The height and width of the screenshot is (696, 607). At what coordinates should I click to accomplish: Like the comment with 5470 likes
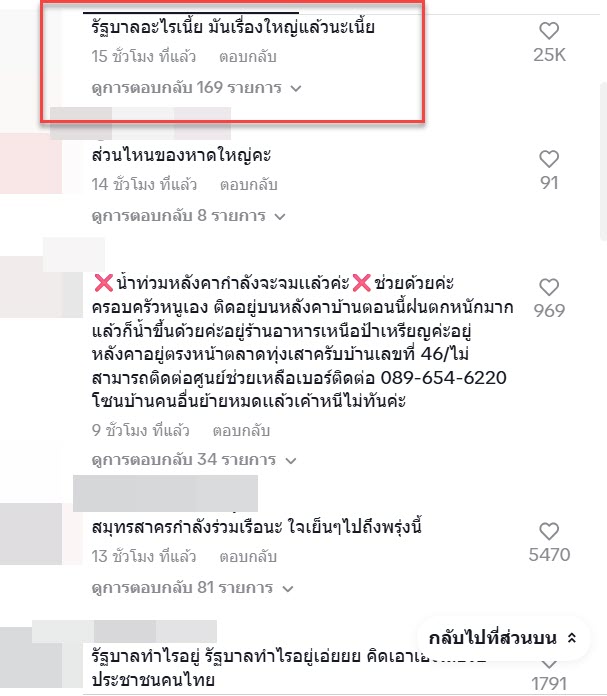pos(549,531)
